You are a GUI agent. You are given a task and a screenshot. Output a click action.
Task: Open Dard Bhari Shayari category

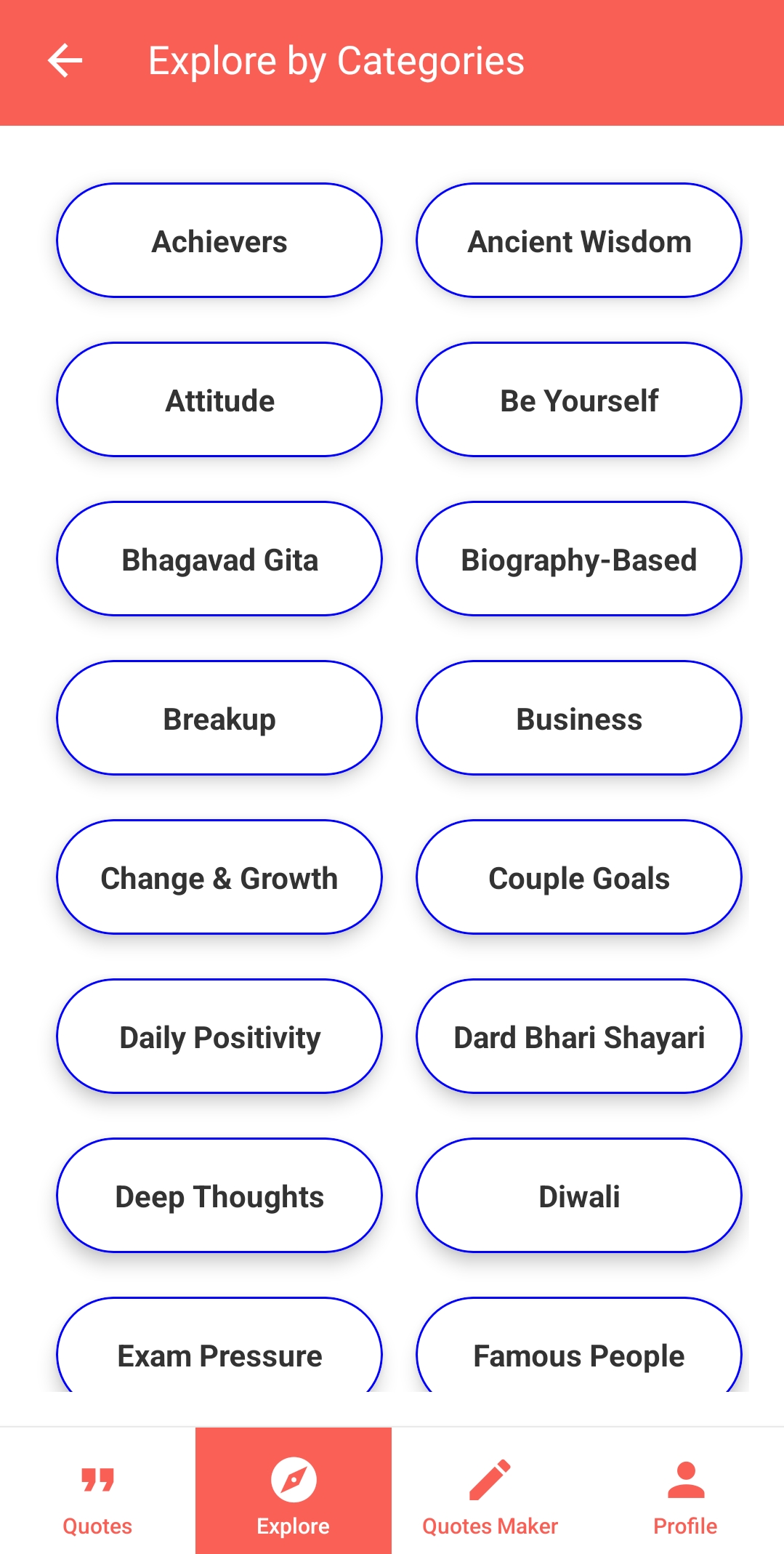579,1036
